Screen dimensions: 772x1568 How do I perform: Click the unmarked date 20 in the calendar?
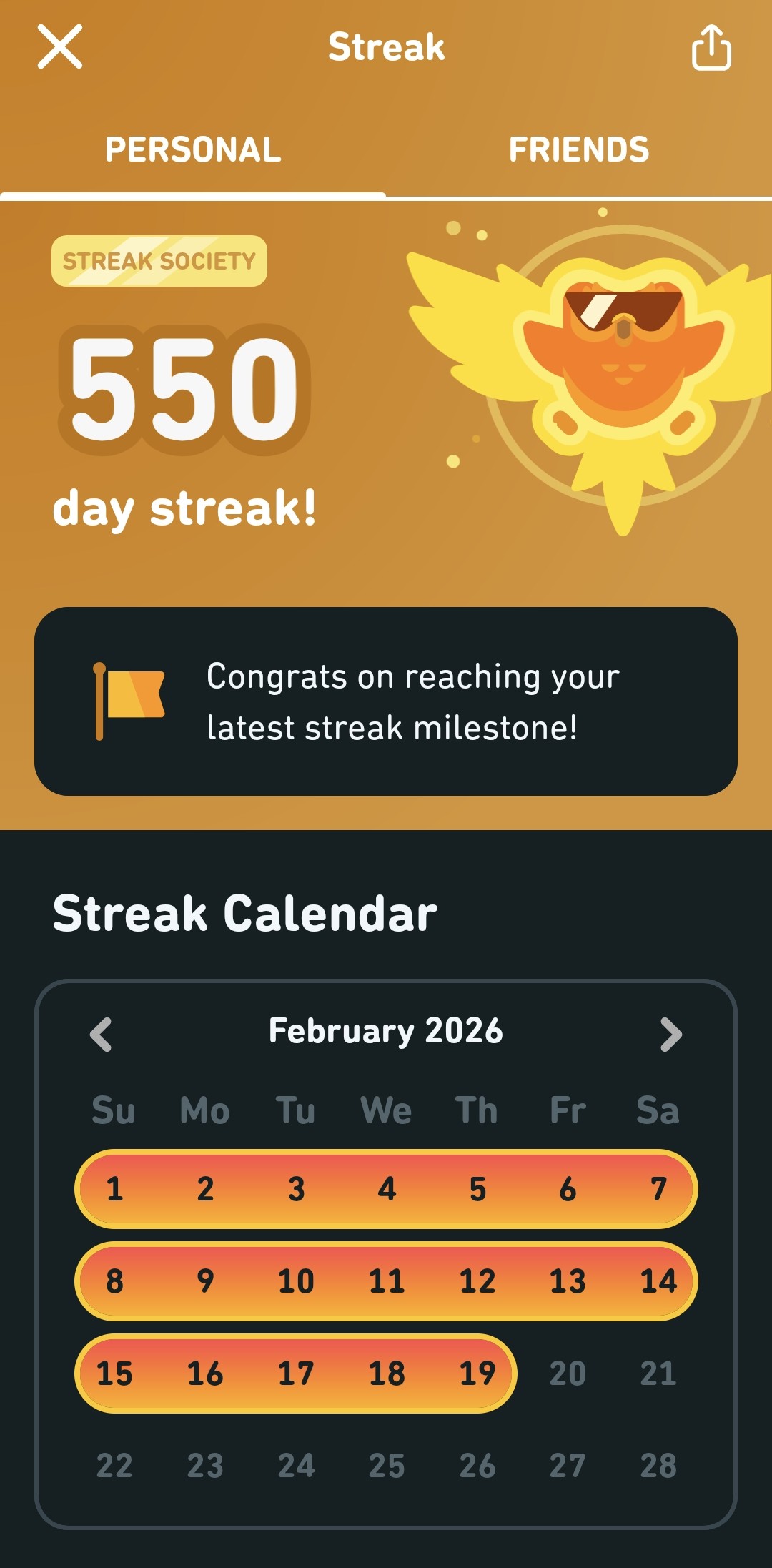(x=567, y=1373)
